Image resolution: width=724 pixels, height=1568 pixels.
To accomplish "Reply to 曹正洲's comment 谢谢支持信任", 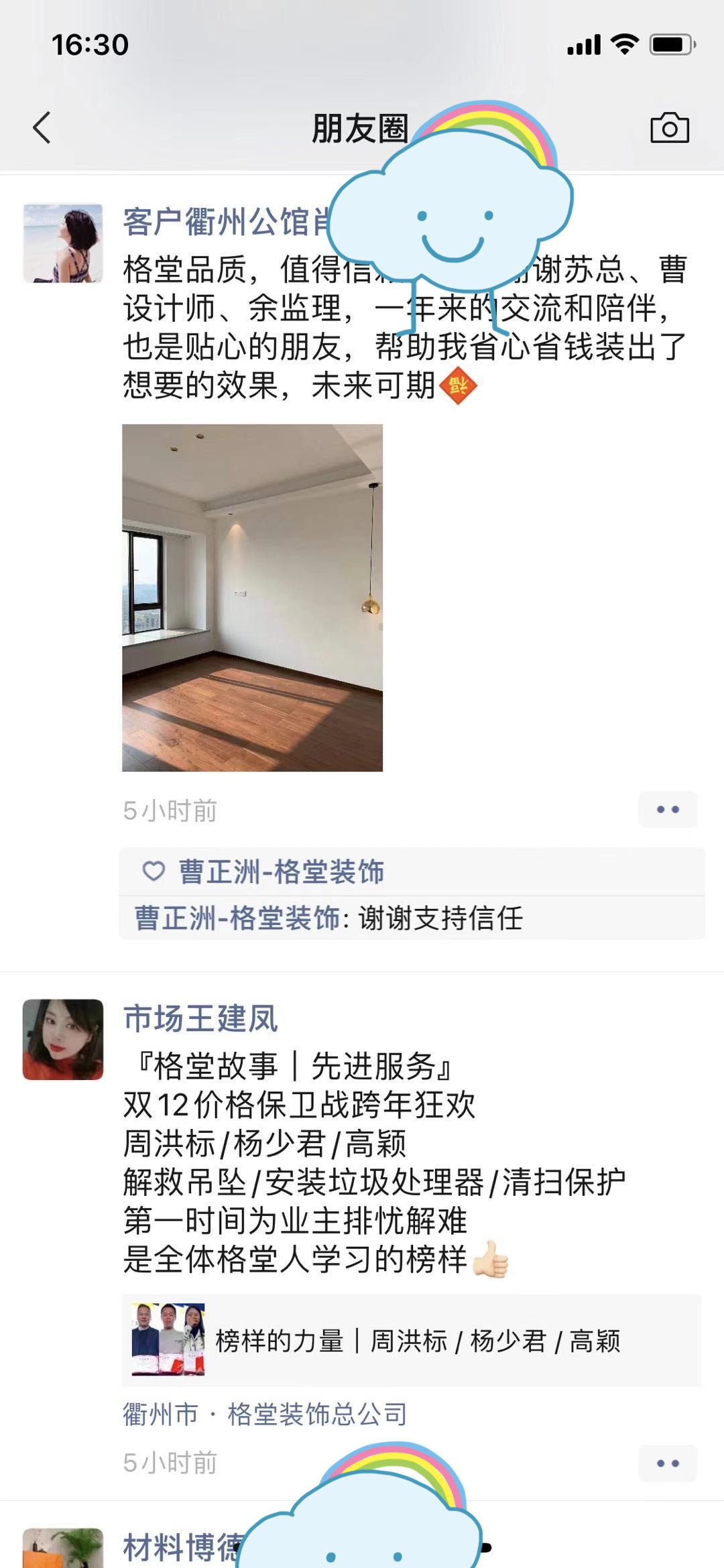I will pyautogui.click(x=440, y=918).
